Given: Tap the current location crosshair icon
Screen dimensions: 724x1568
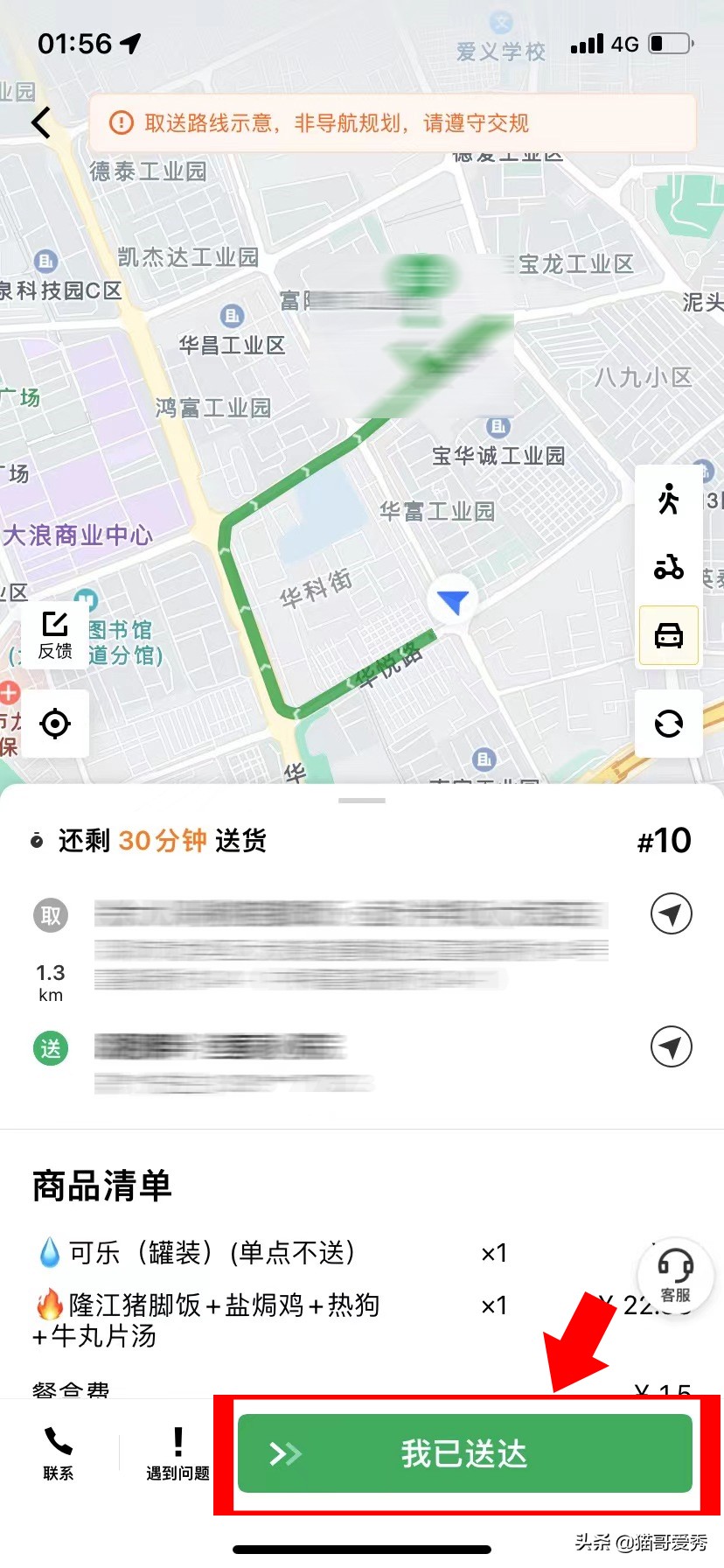Looking at the screenshot, I should pyautogui.click(x=55, y=724).
